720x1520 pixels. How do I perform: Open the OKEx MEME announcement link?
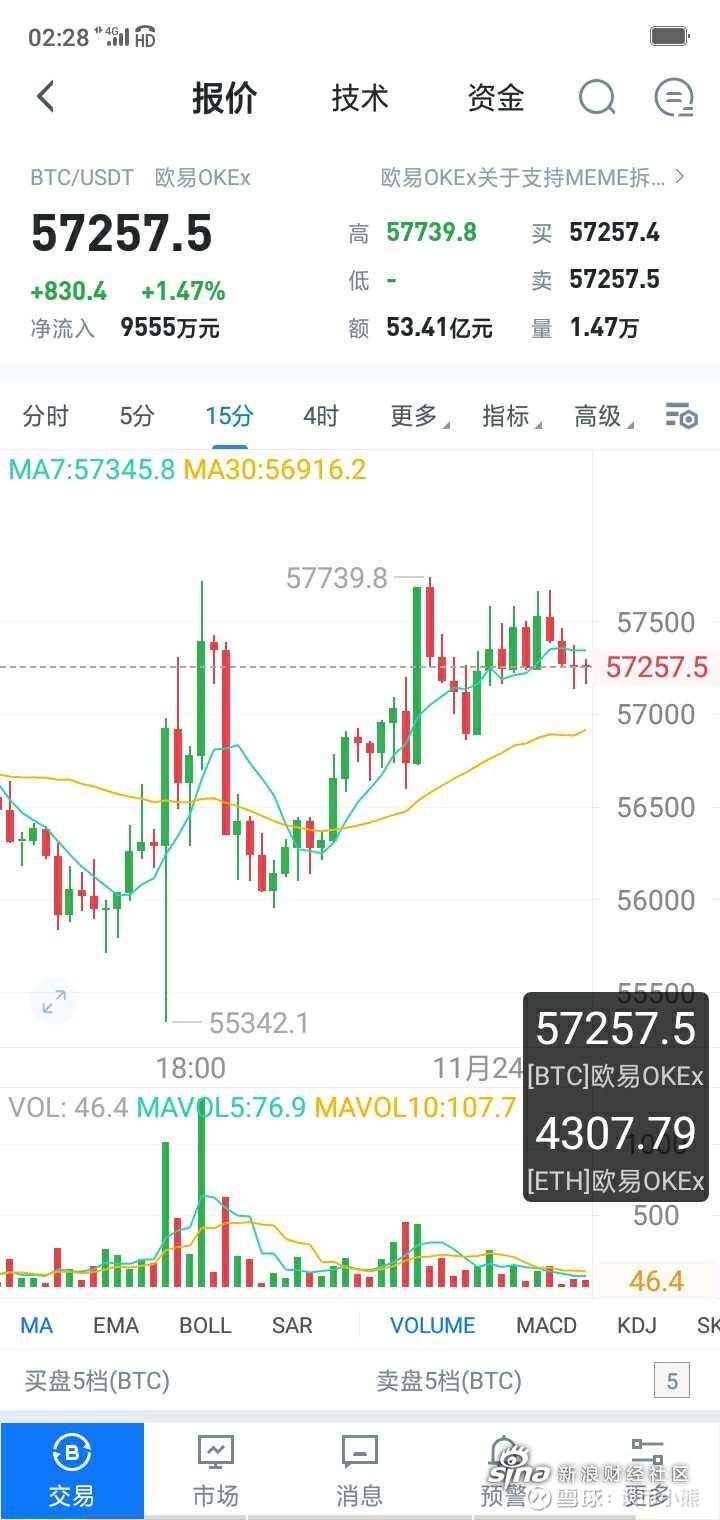tap(531, 178)
